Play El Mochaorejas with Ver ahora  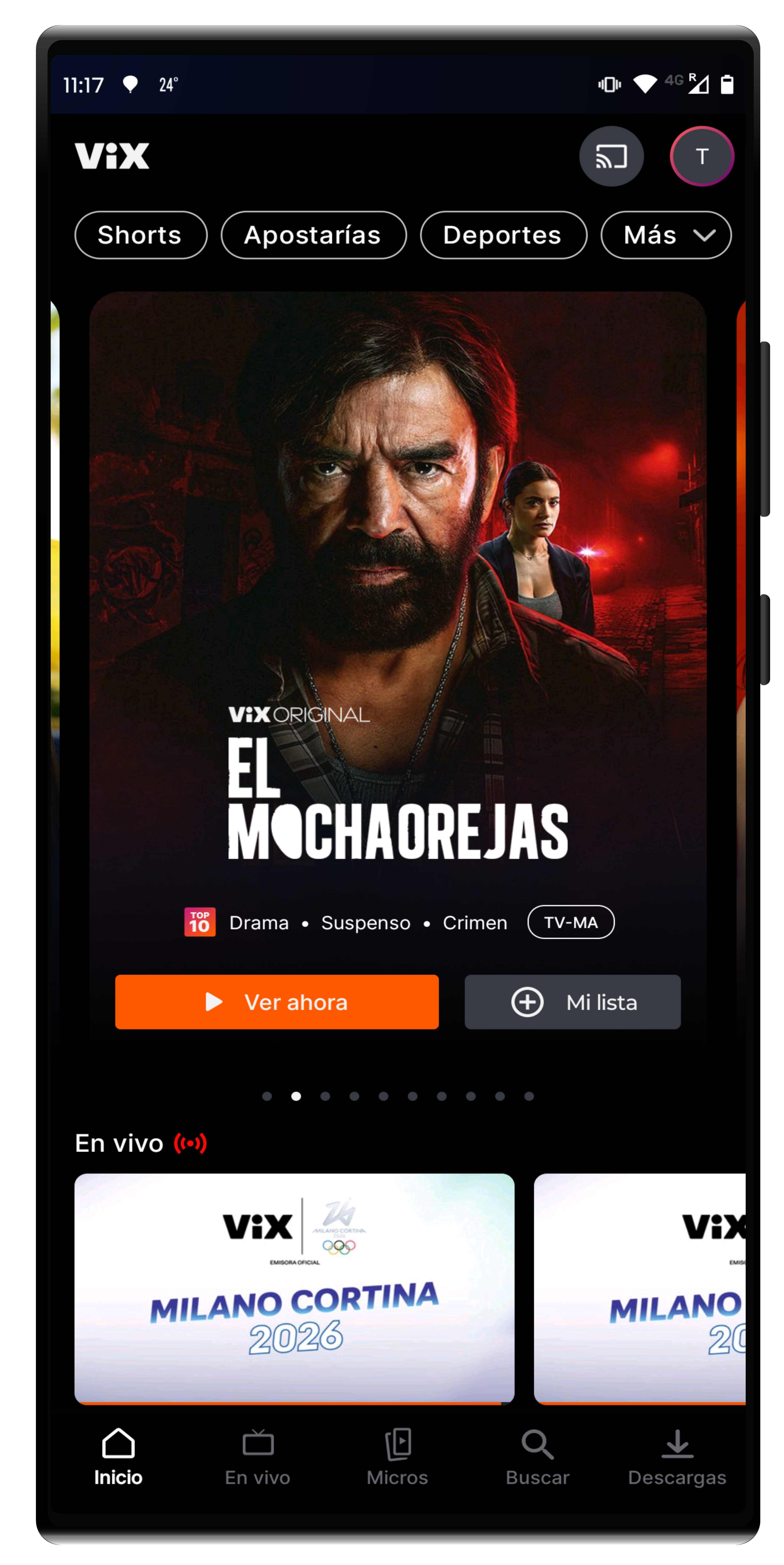click(276, 1002)
